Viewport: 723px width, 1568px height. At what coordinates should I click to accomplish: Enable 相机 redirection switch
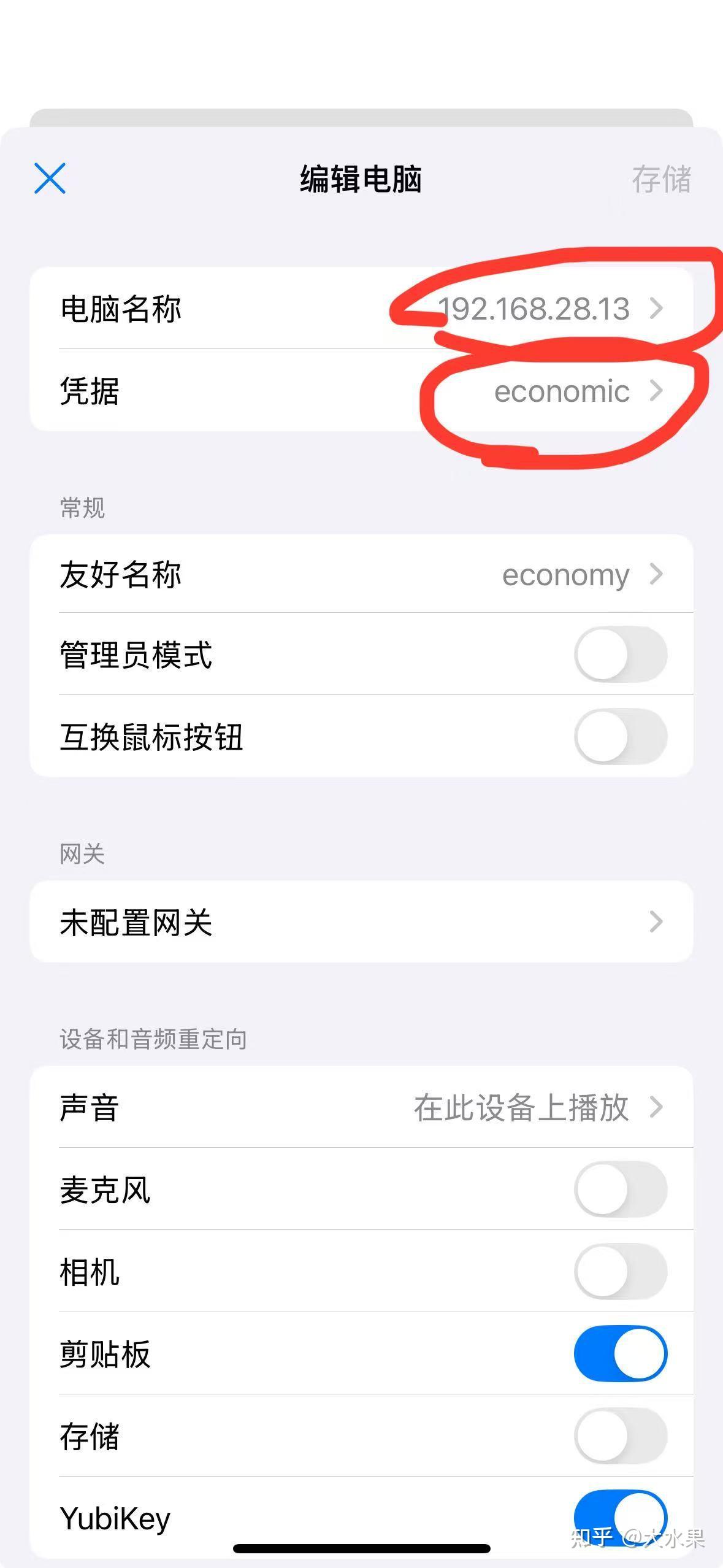(620, 1271)
